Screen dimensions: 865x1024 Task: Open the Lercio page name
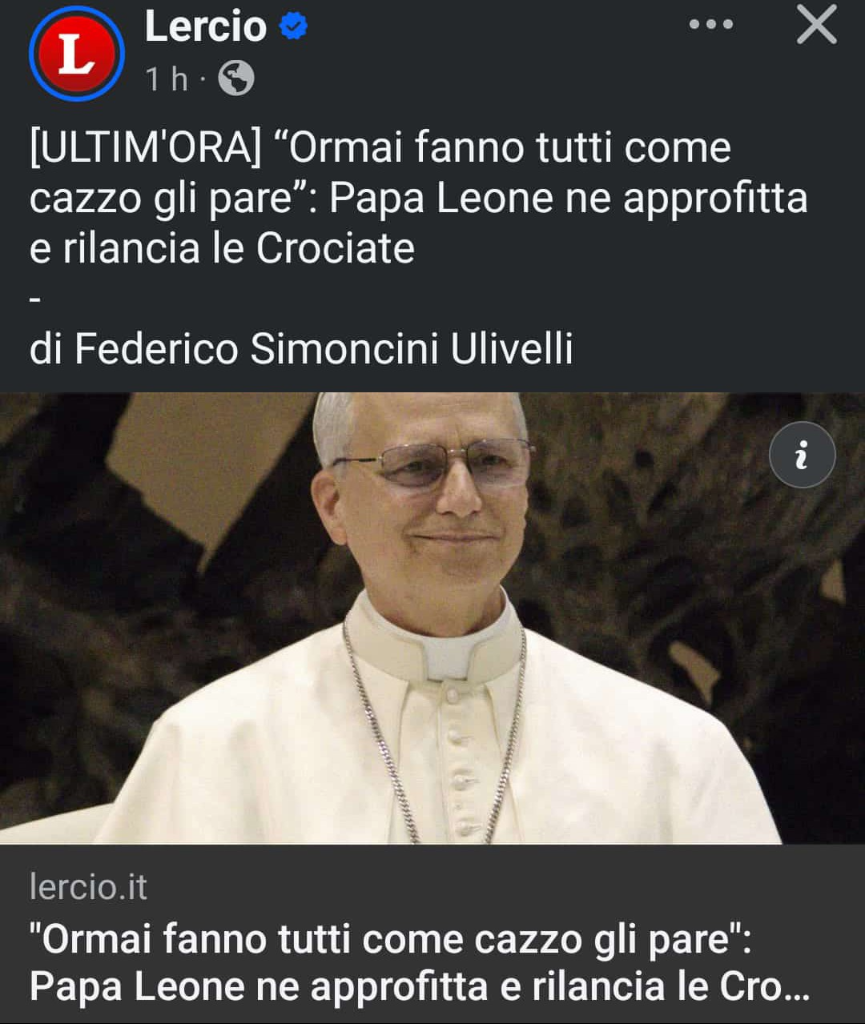[x=205, y=27]
